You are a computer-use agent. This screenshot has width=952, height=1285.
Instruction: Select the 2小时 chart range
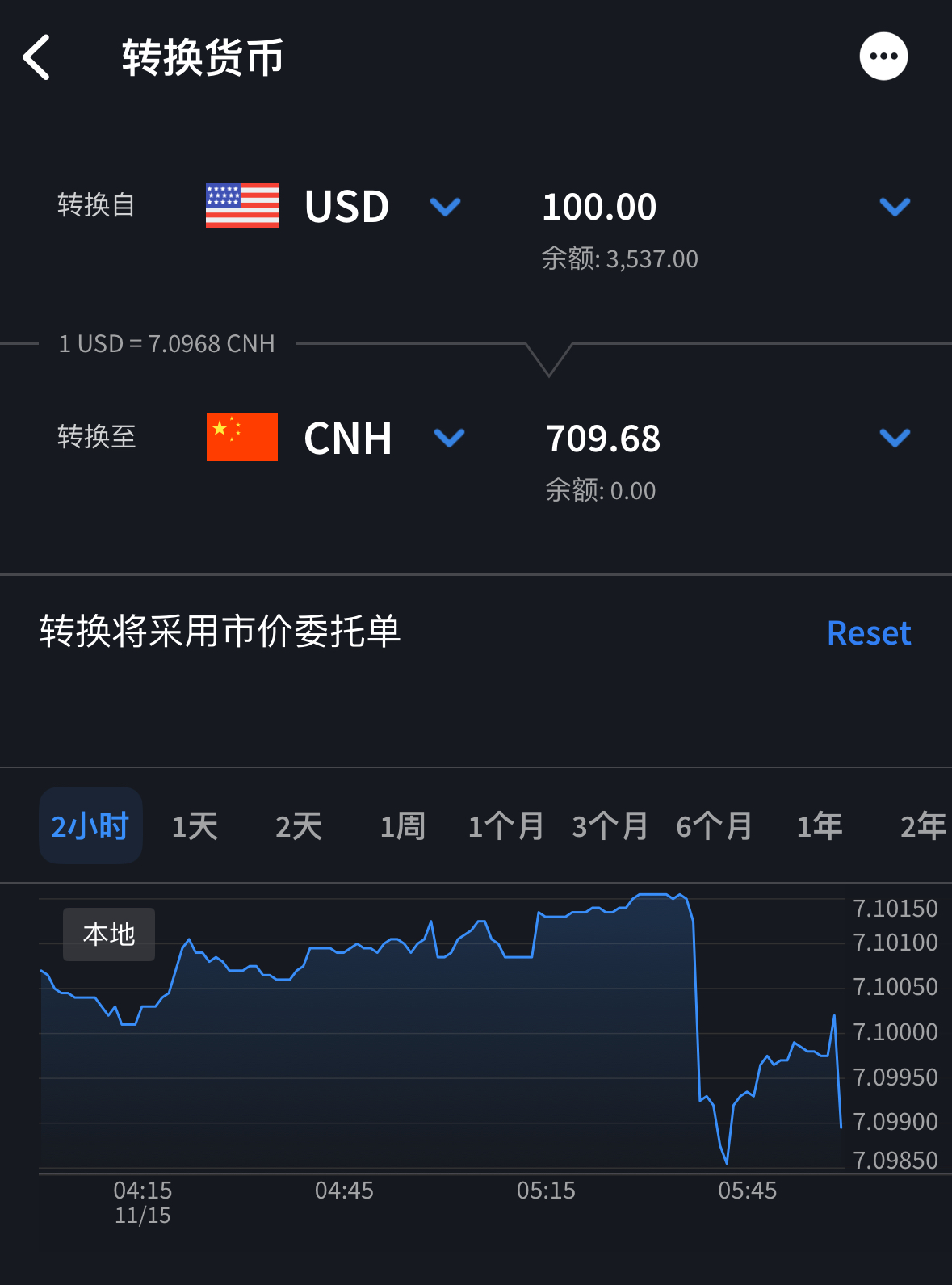click(90, 825)
